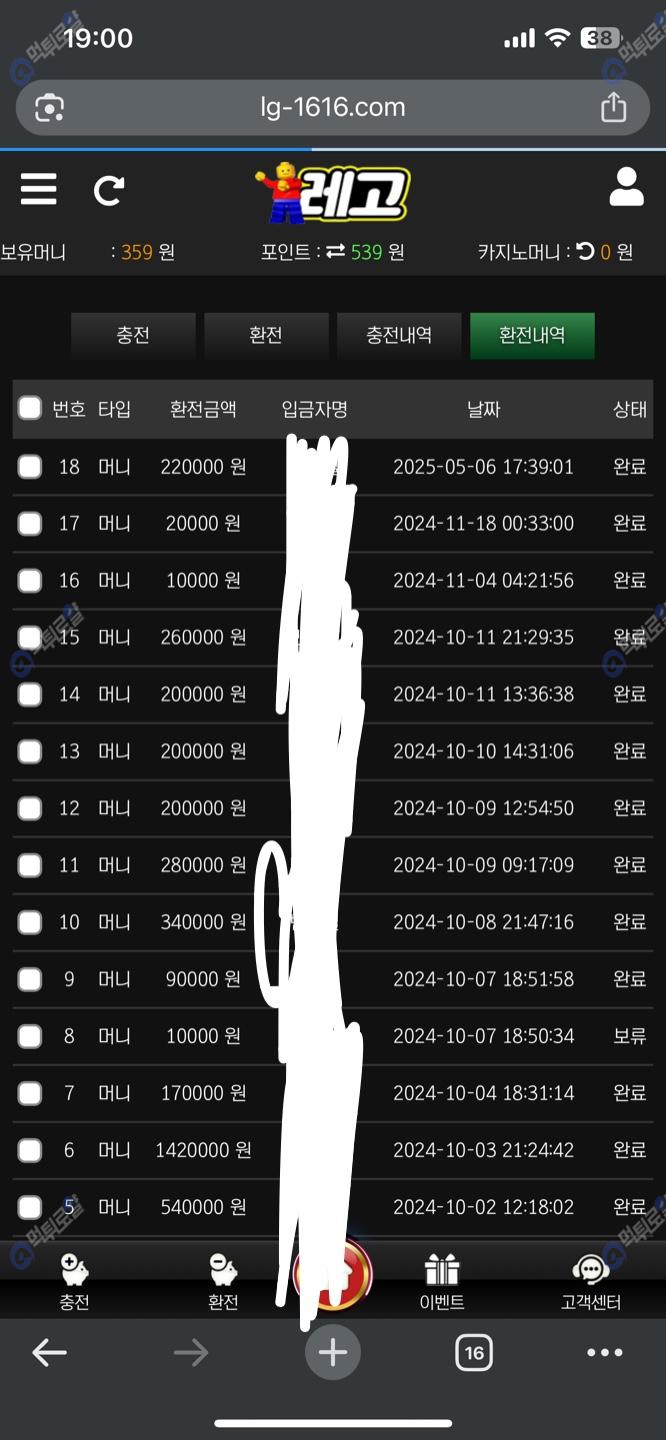Screen dimensions: 666x1440
Task: Share this page from address bar
Action: (613, 107)
